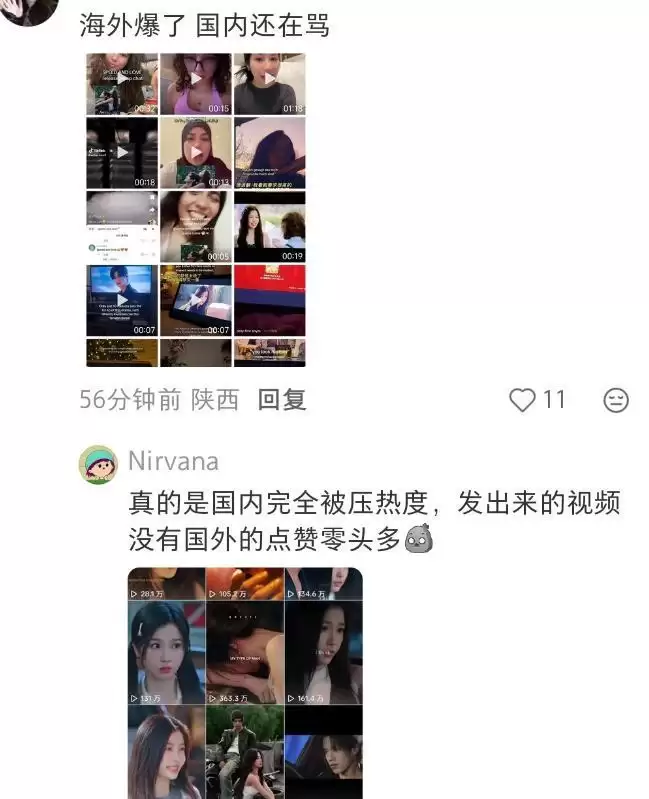The width and height of the screenshot is (649, 799).
Task: Tap the face icon beside the like count
Action: (616, 400)
